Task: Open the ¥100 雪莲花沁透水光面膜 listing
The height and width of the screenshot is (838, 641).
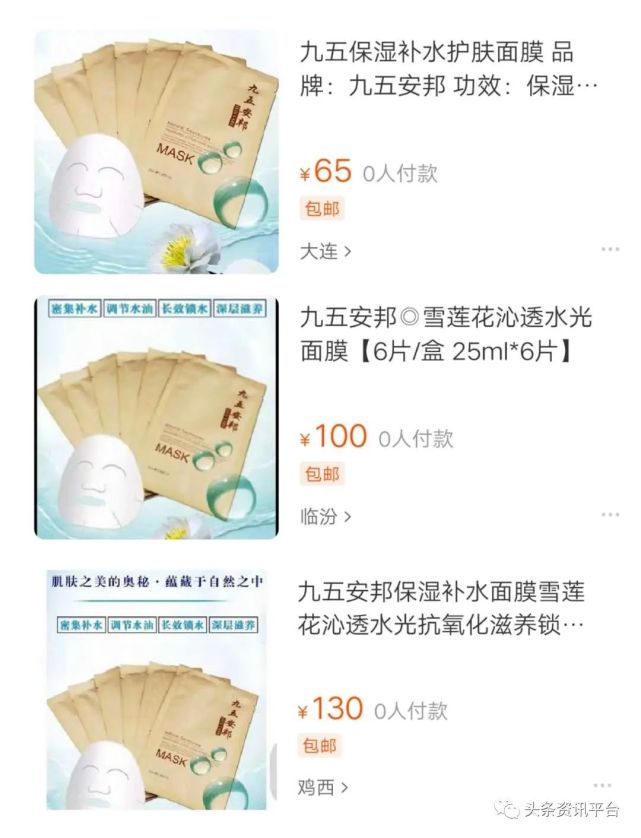Action: coord(446,335)
